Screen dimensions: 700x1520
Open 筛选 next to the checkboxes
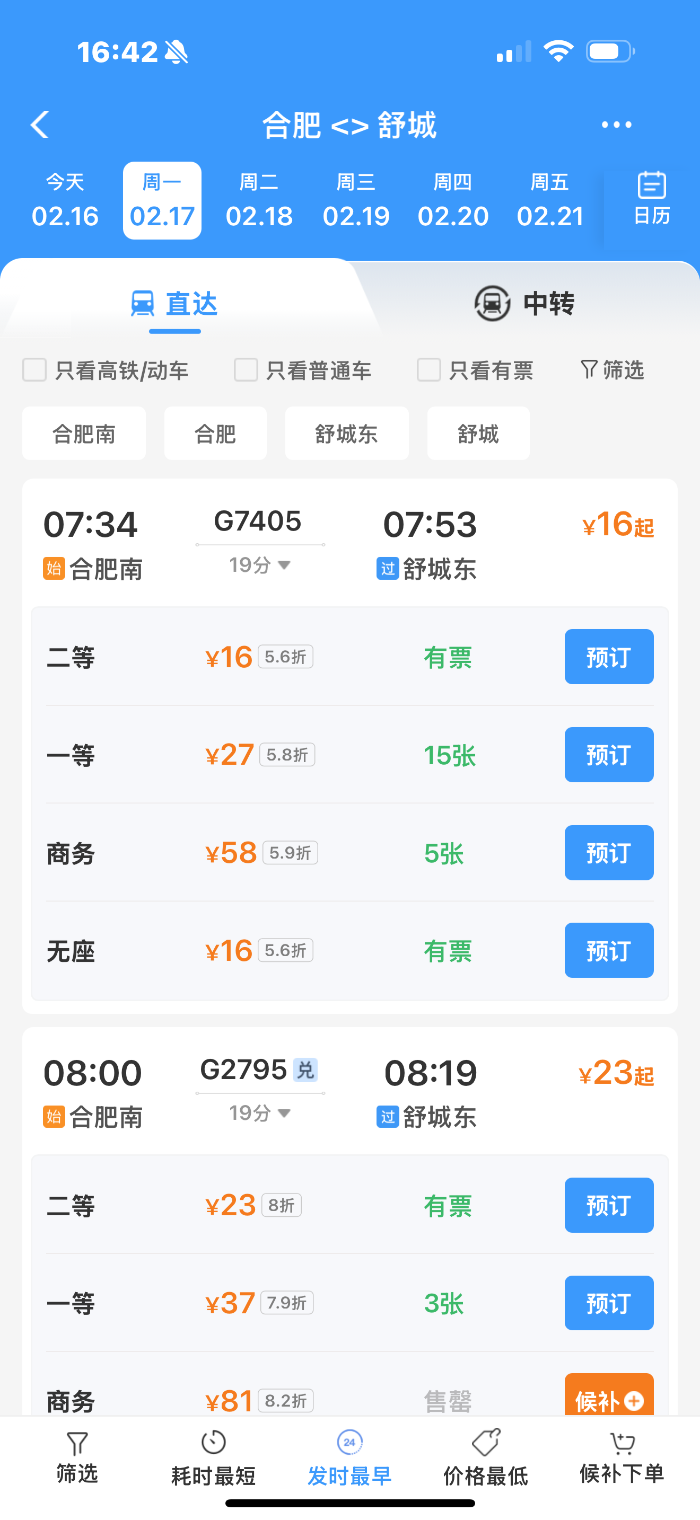click(x=612, y=370)
